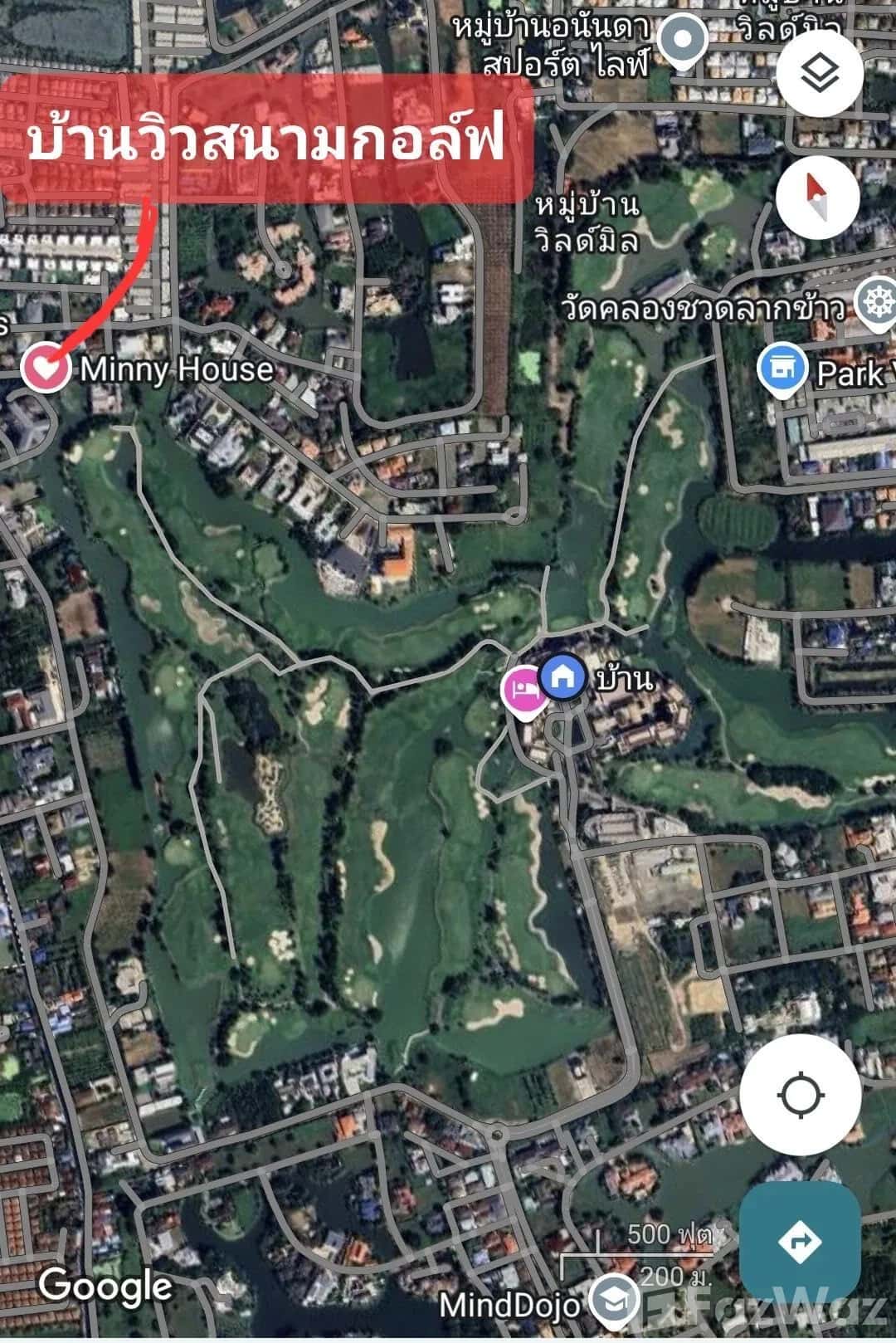Center the map on my location
The width and height of the screenshot is (896, 1343).
(801, 1095)
